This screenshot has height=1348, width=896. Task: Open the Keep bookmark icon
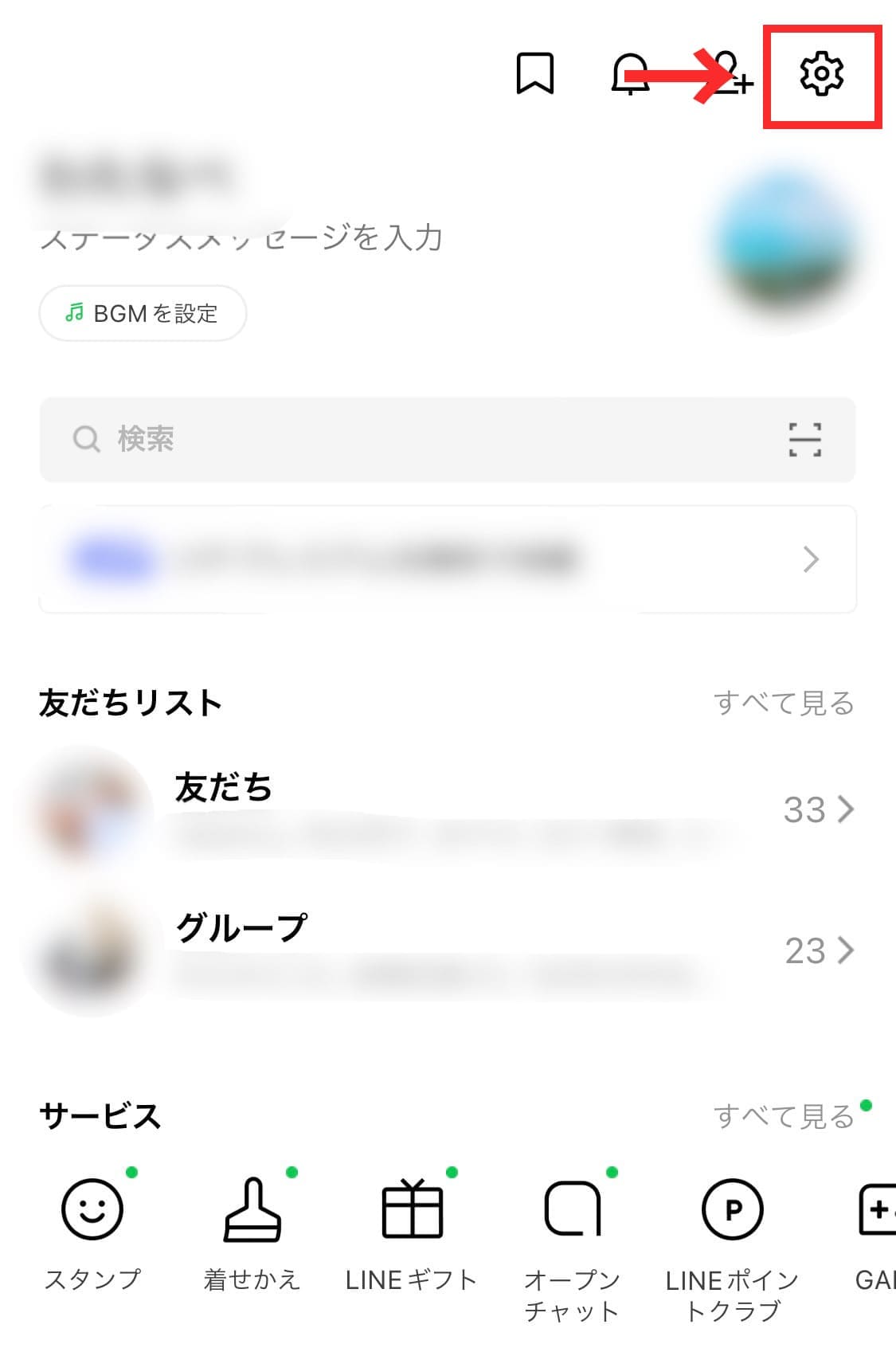[x=535, y=74]
